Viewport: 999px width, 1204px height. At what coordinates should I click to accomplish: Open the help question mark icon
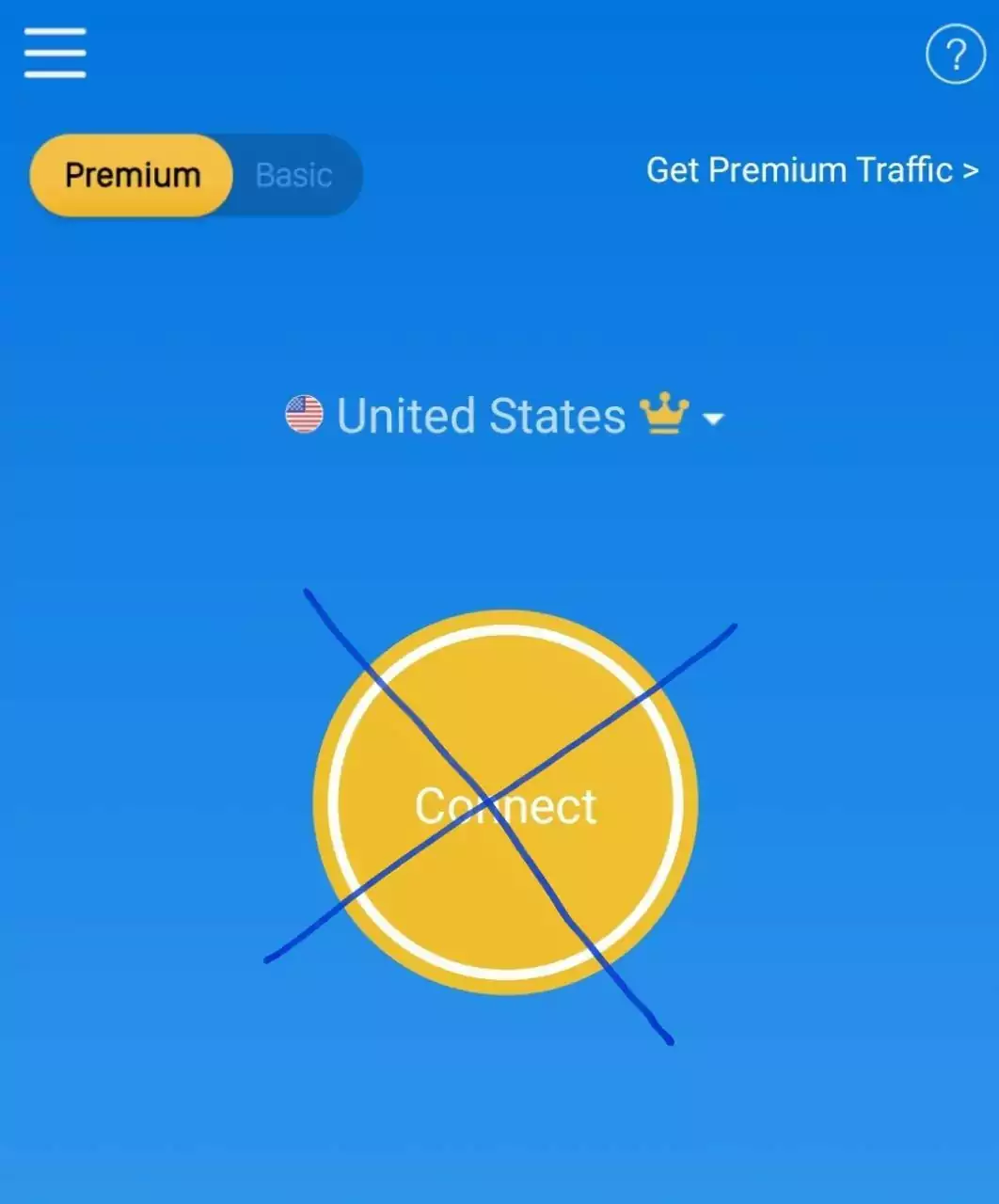tap(955, 55)
